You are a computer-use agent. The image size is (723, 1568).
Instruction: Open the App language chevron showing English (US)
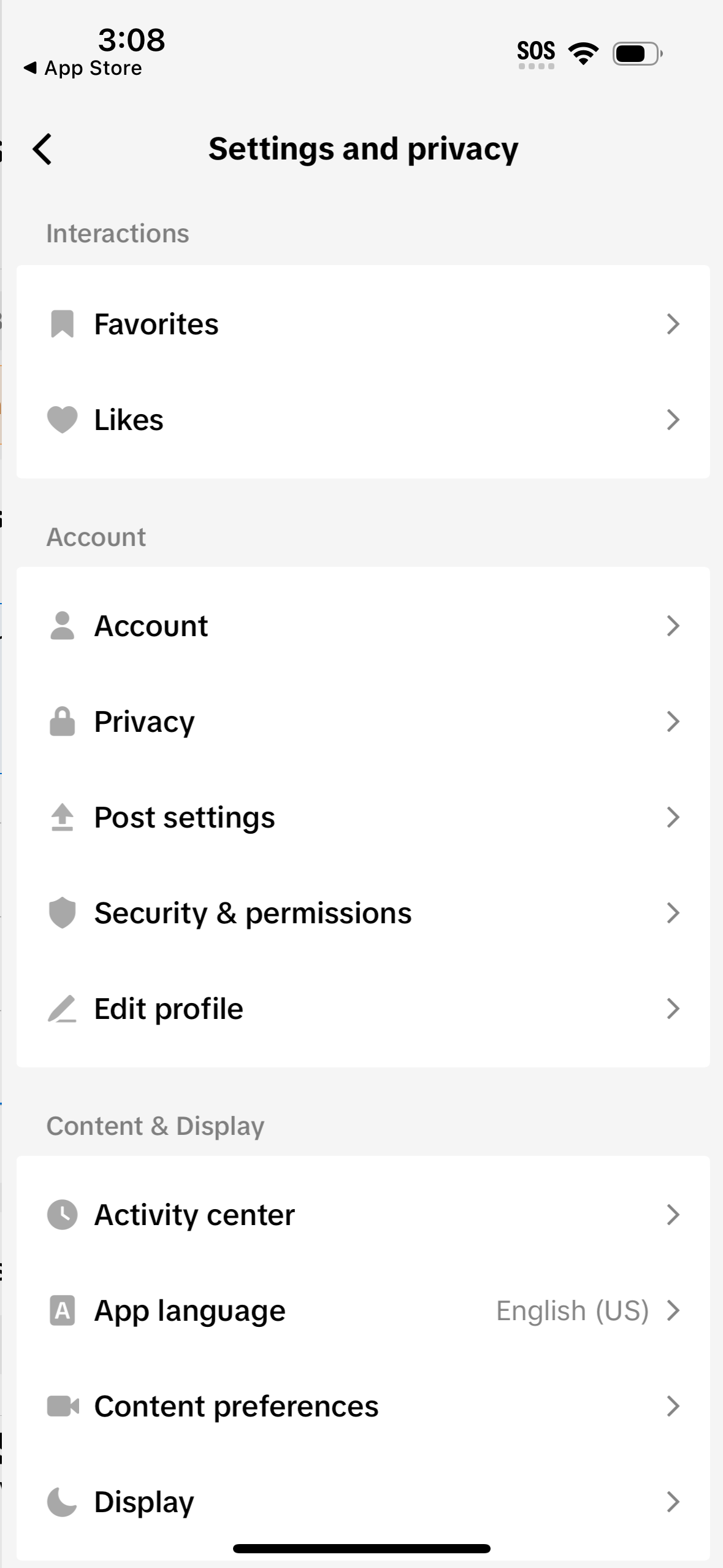673,1310
